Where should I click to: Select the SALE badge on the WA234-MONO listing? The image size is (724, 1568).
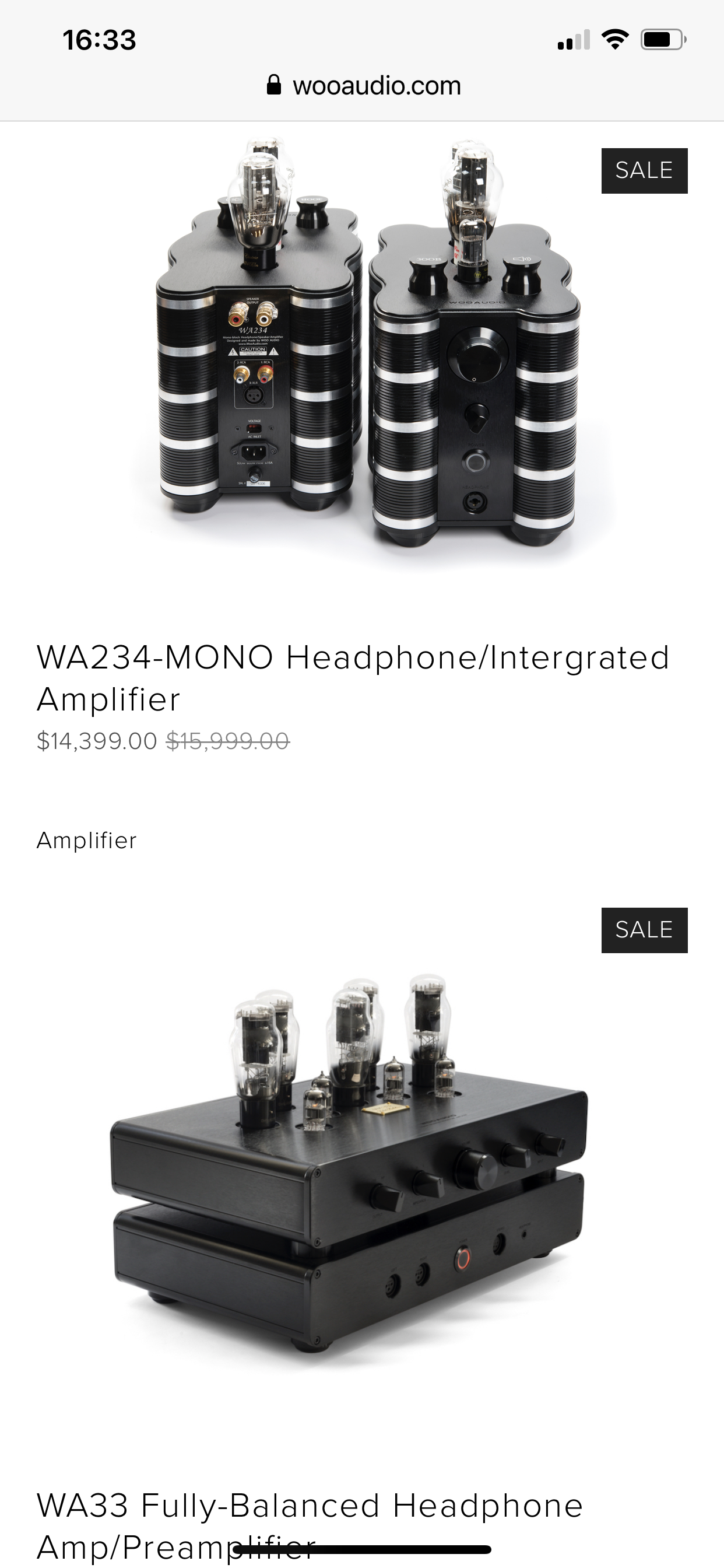click(644, 171)
